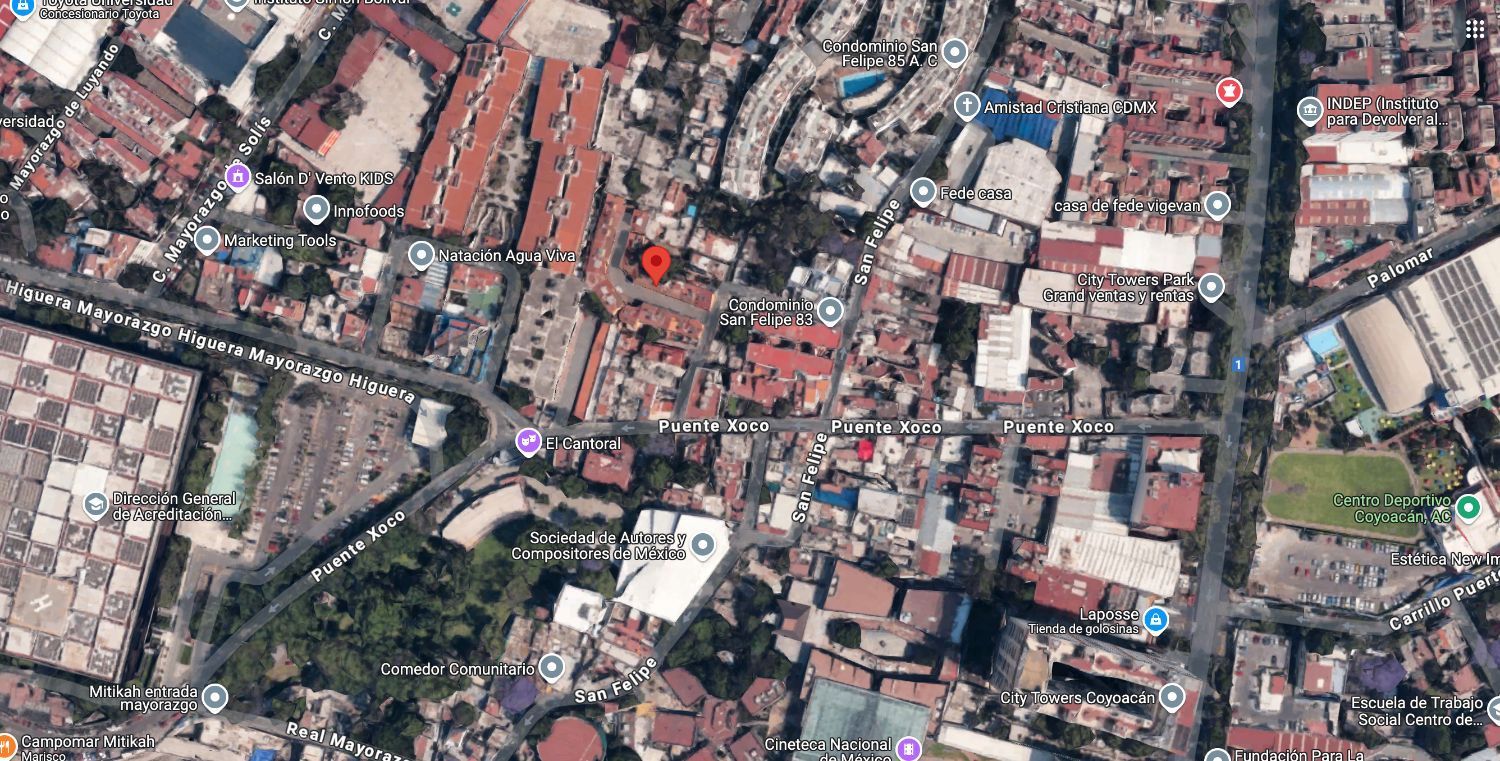Tap the Sociedad de Autores y Compositores marker
The image size is (1500, 761).
click(x=703, y=545)
